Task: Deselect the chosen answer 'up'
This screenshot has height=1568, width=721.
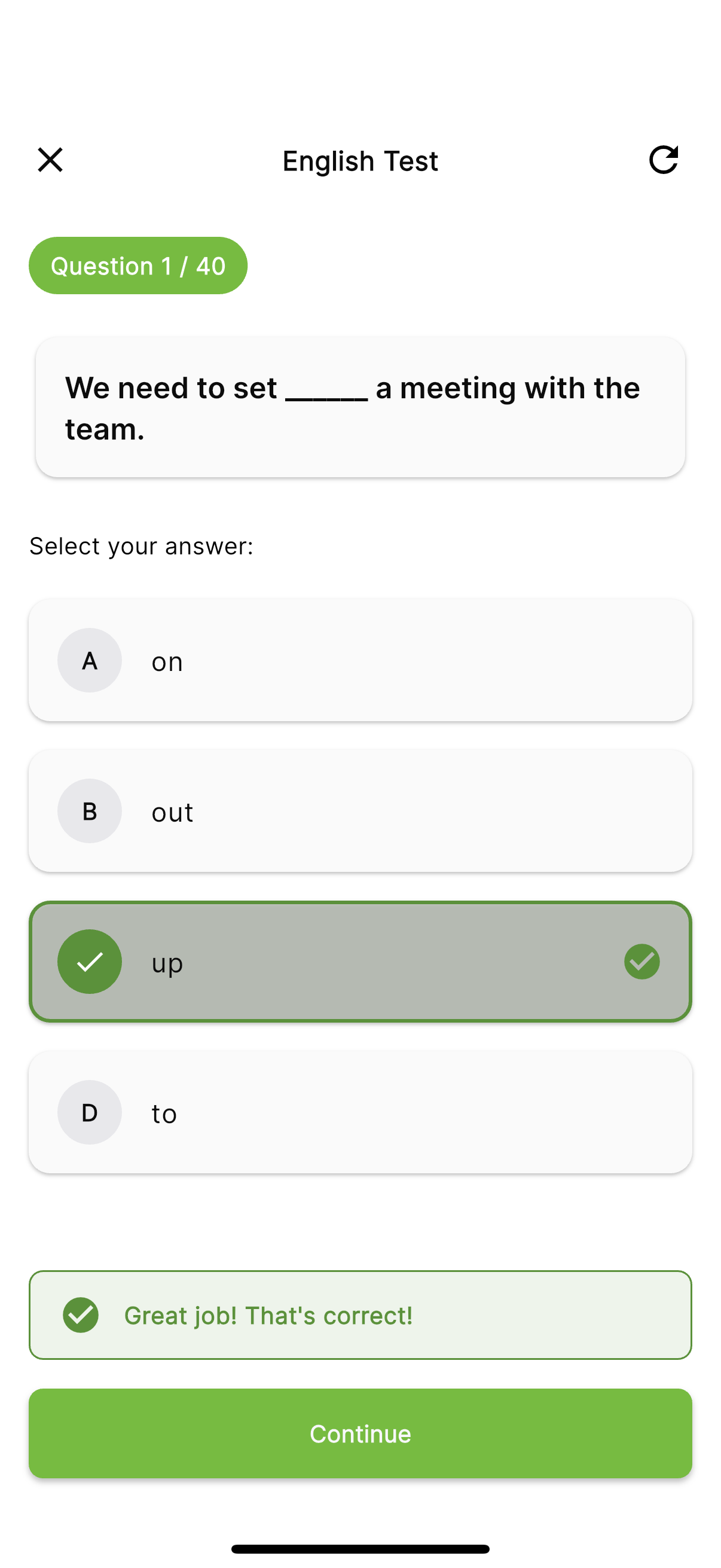Action: click(360, 962)
